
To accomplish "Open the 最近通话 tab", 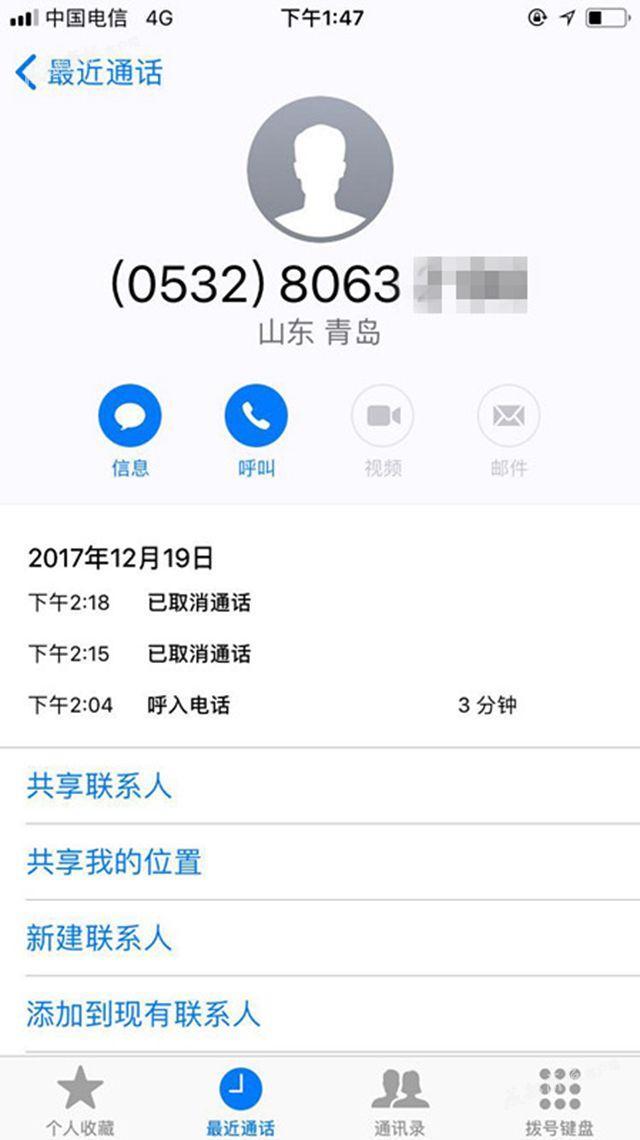I will click(x=241, y=1099).
